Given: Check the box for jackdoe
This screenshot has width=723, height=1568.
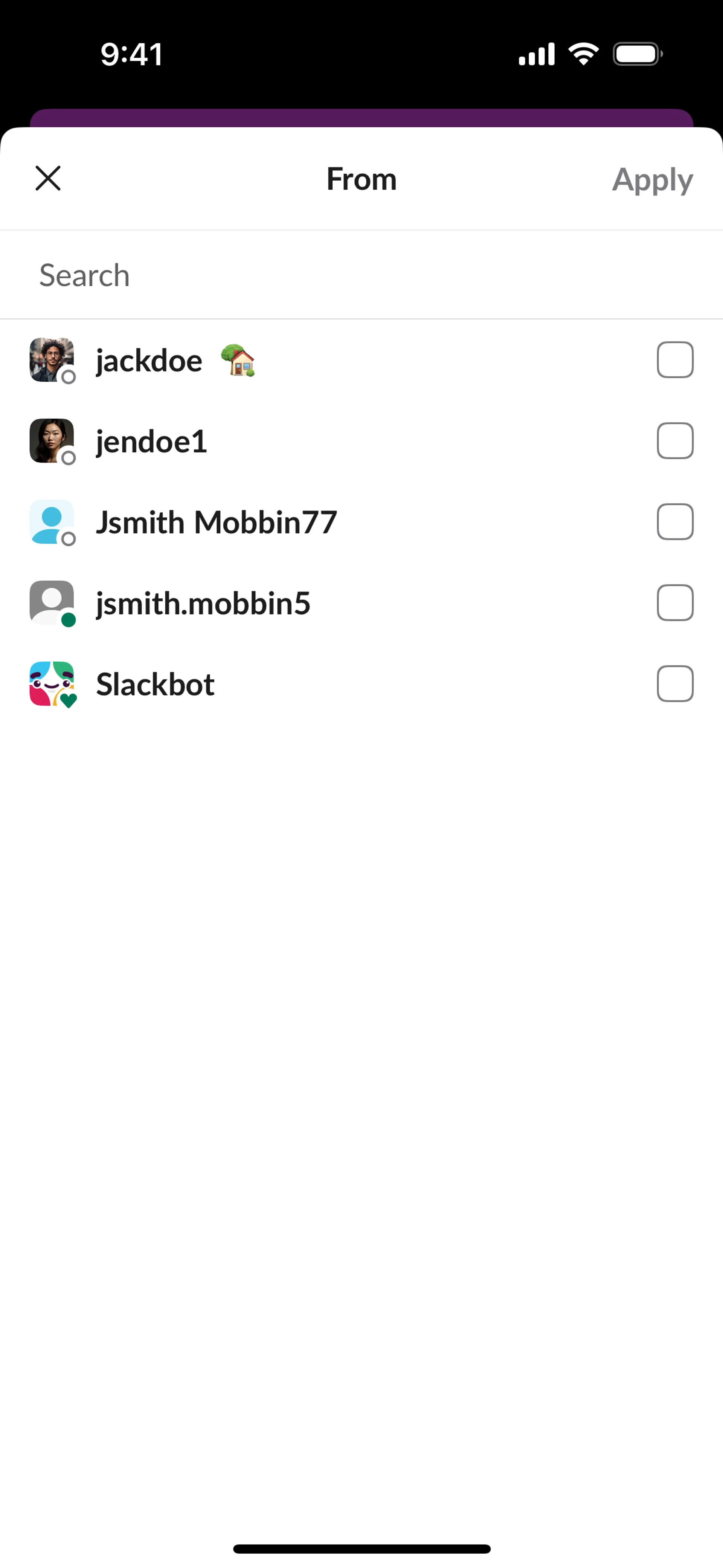Looking at the screenshot, I should (x=675, y=360).
